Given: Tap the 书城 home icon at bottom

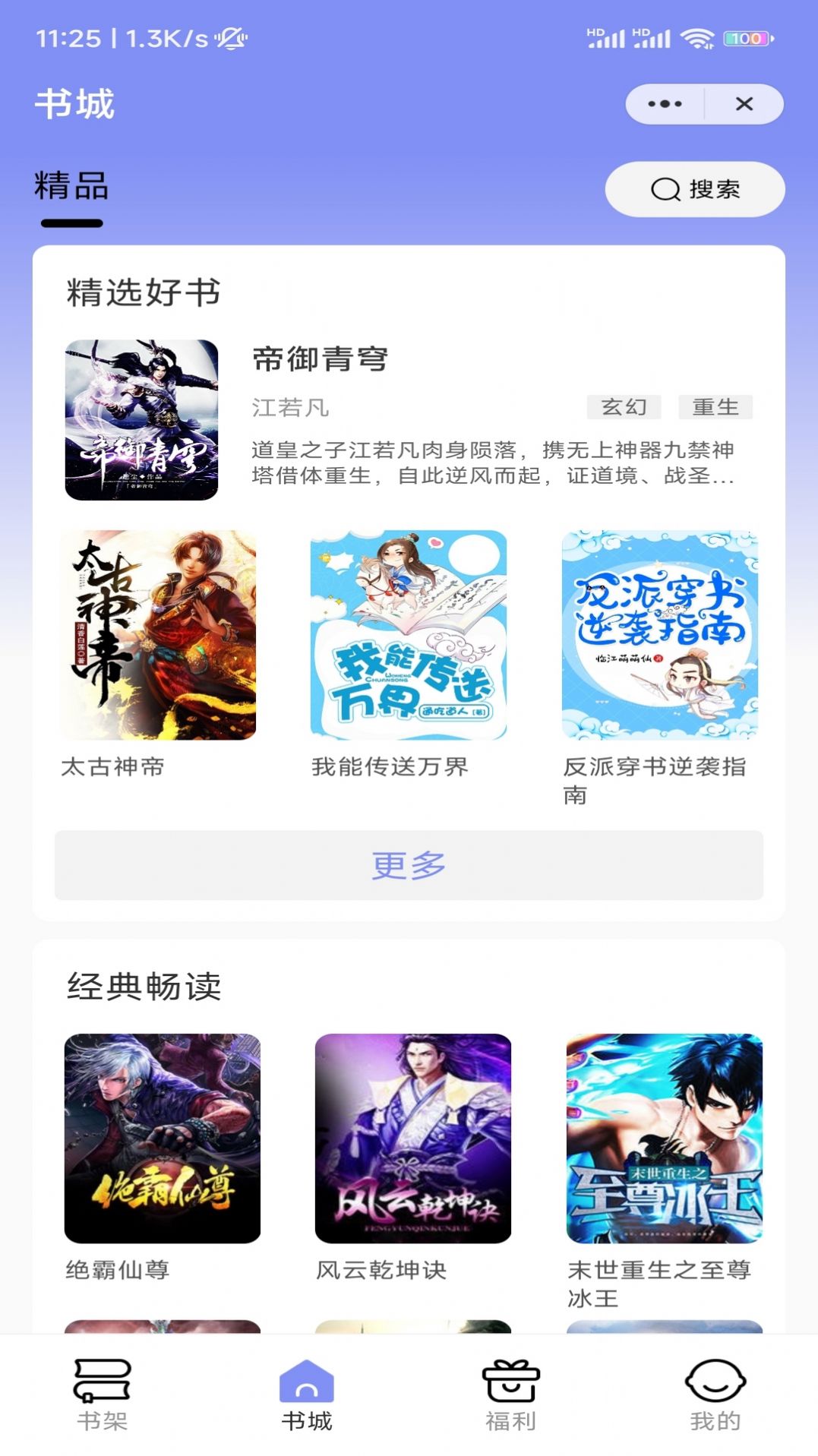Looking at the screenshot, I should click(x=307, y=1382).
